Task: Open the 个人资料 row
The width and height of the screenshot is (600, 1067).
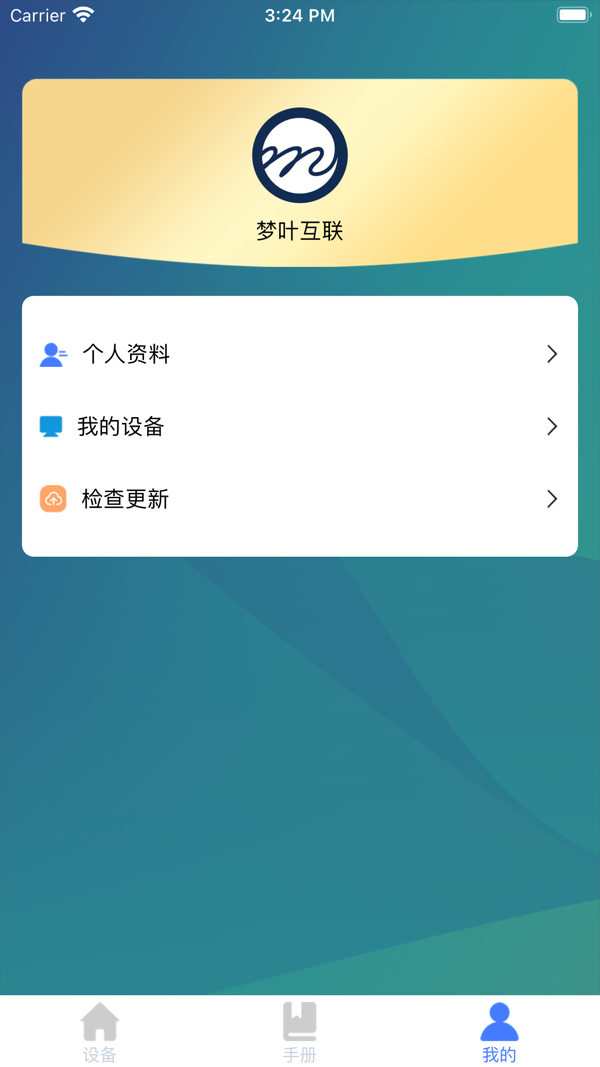Action: [x=299, y=354]
